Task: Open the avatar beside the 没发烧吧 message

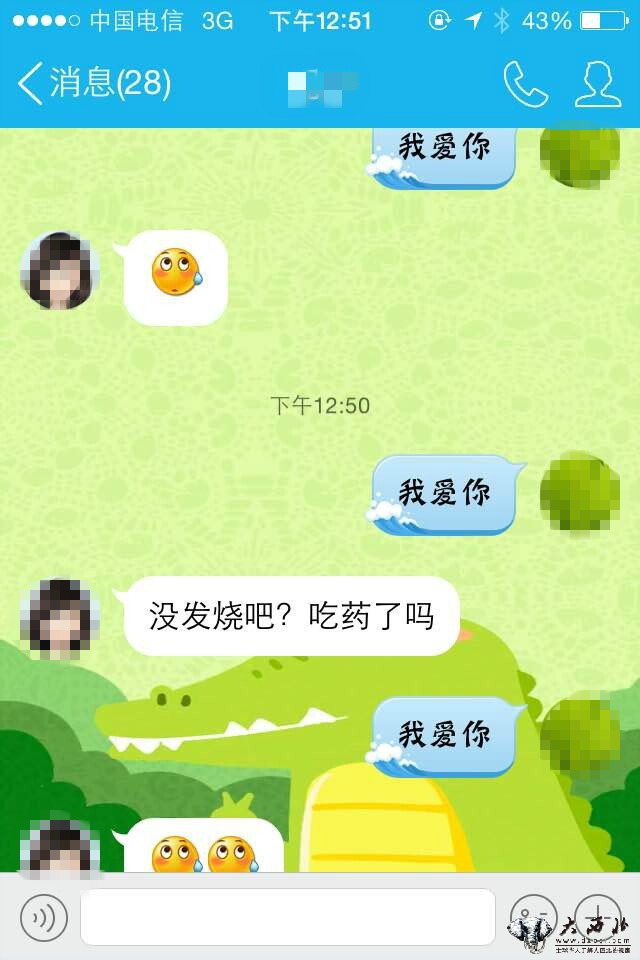Action: pyautogui.click(x=60, y=618)
